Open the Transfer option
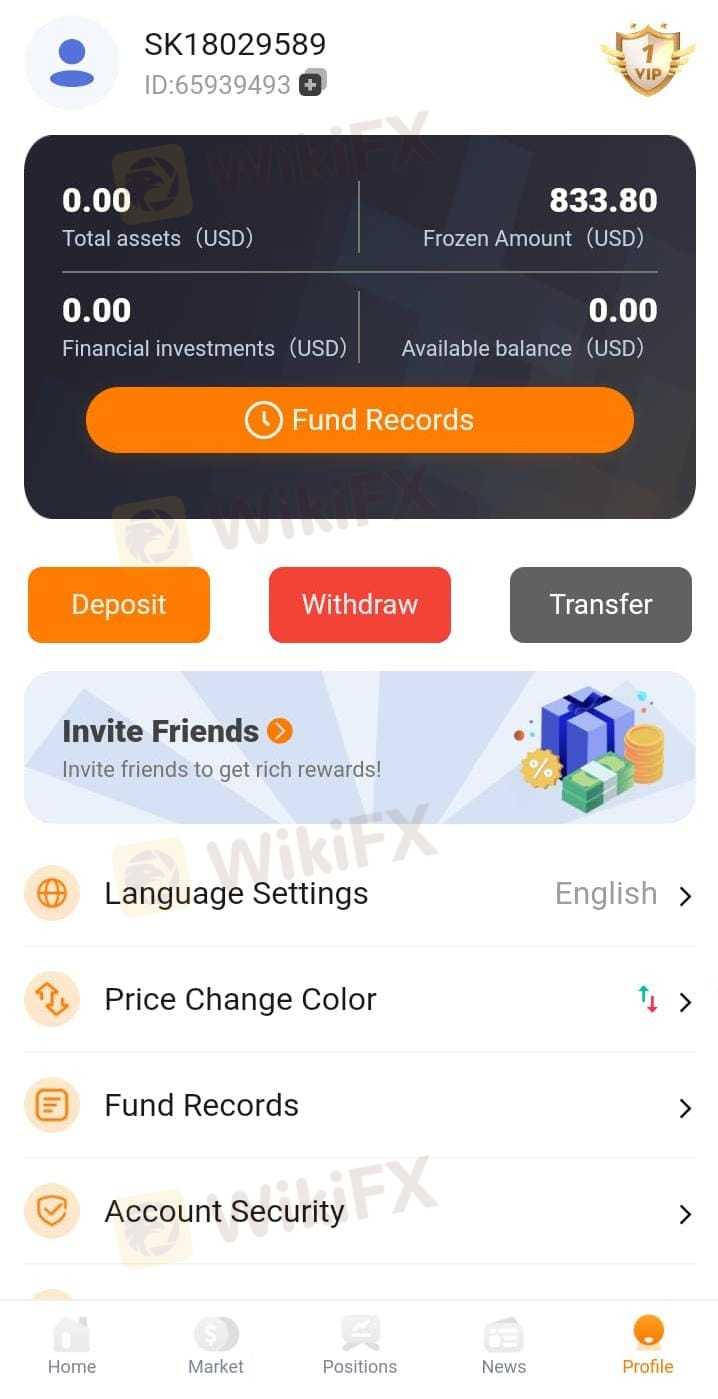 click(x=601, y=604)
